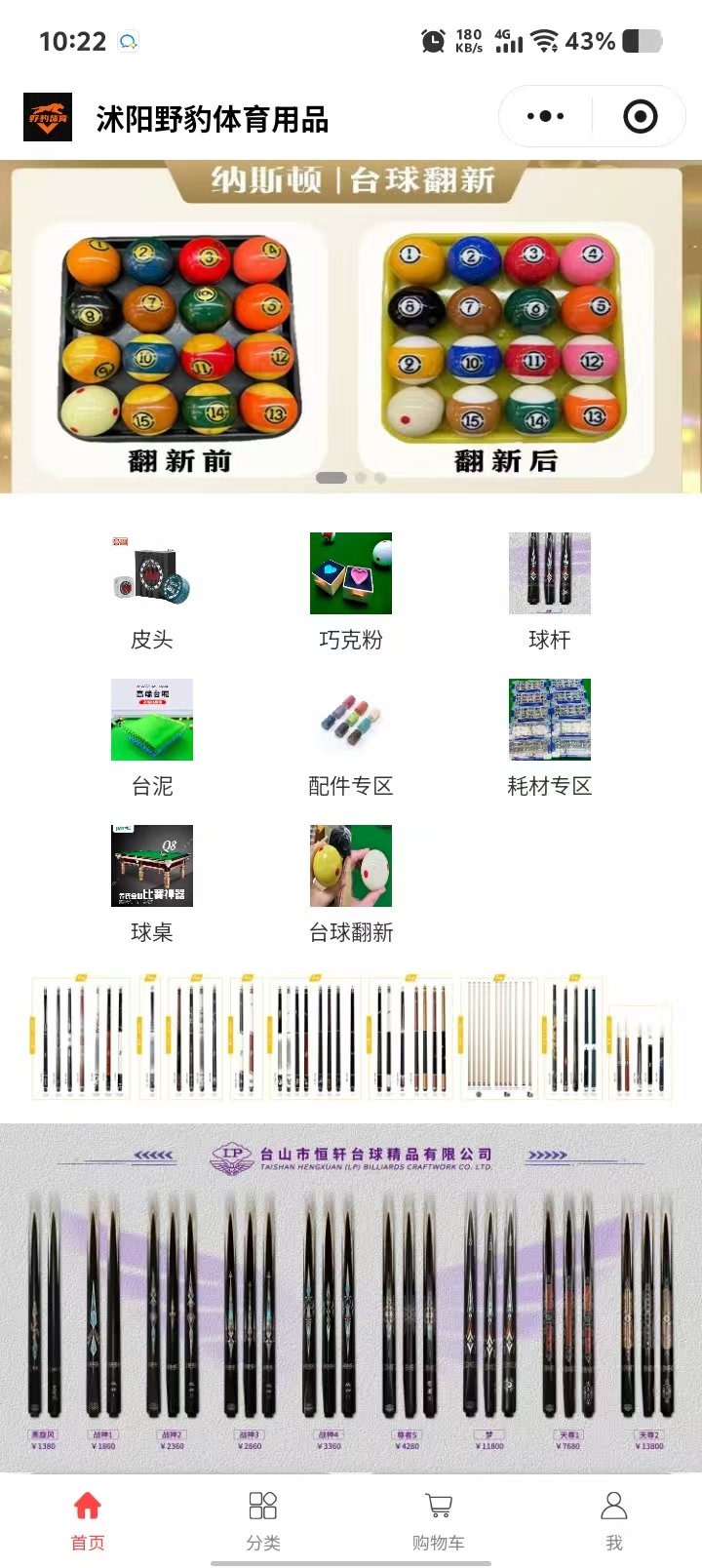The width and height of the screenshot is (702, 1568).
Task: Open the 球桌 category
Action: [152, 883]
